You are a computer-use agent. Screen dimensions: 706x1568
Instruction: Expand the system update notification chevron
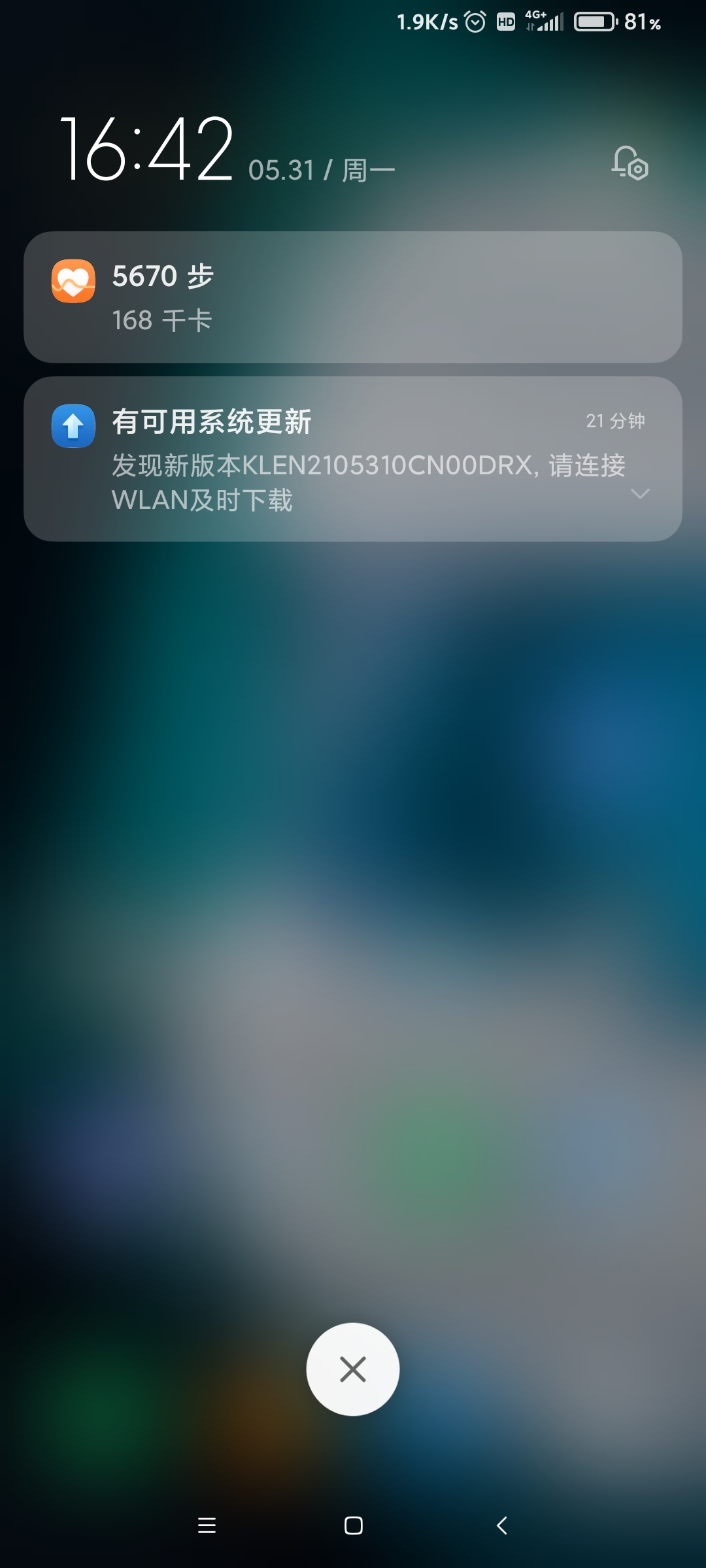click(x=640, y=493)
